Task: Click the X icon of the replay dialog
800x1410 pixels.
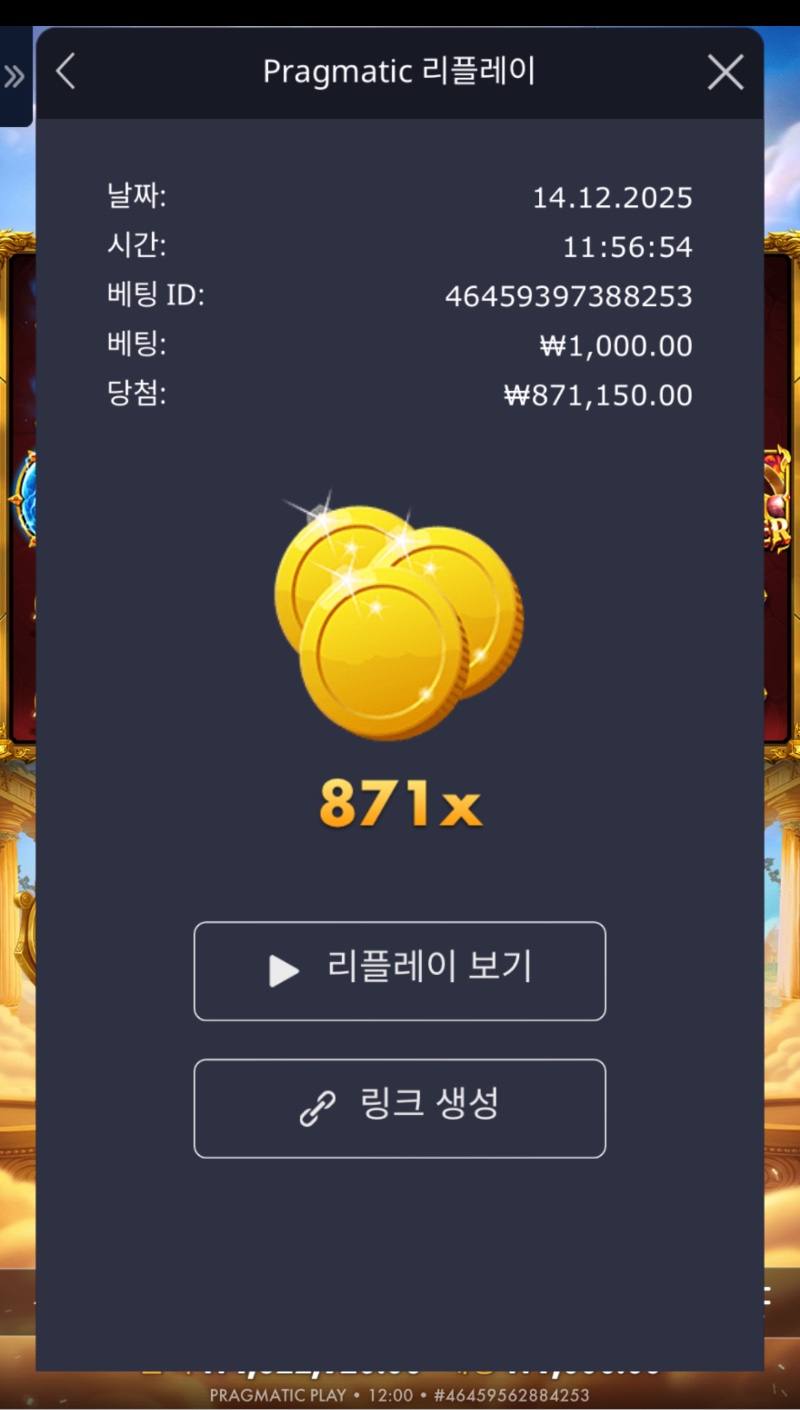Action: [x=727, y=71]
